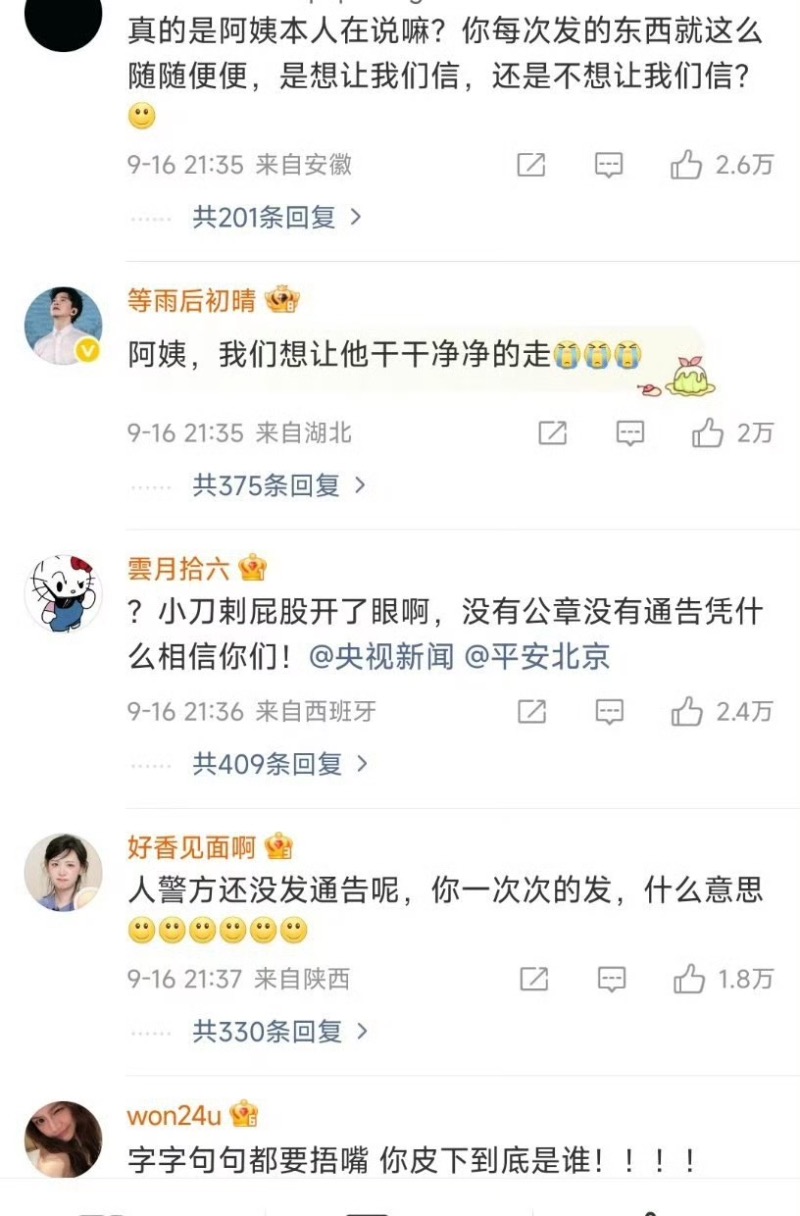Repost the comment from 安徽
The width and height of the screenshot is (800, 1216).
[x=531, y=165]
